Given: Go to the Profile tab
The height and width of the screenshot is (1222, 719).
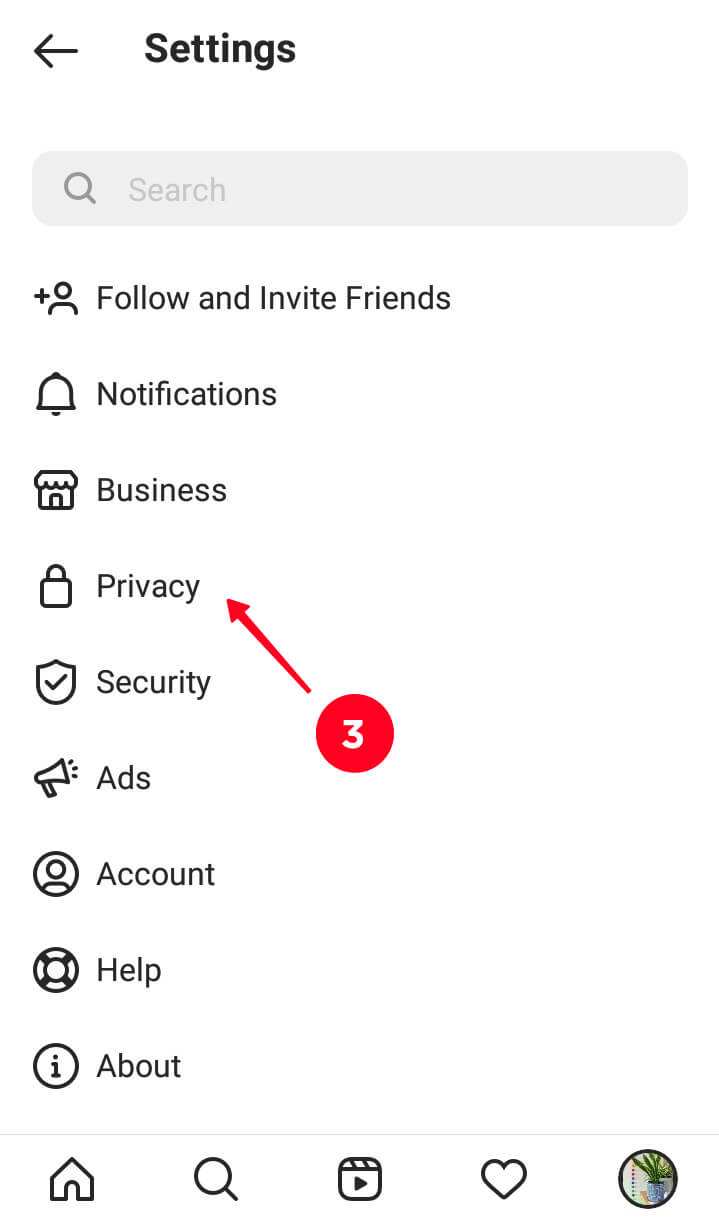Looking at the screenshot, I should pyautogui.click(x=647, y=1179).
